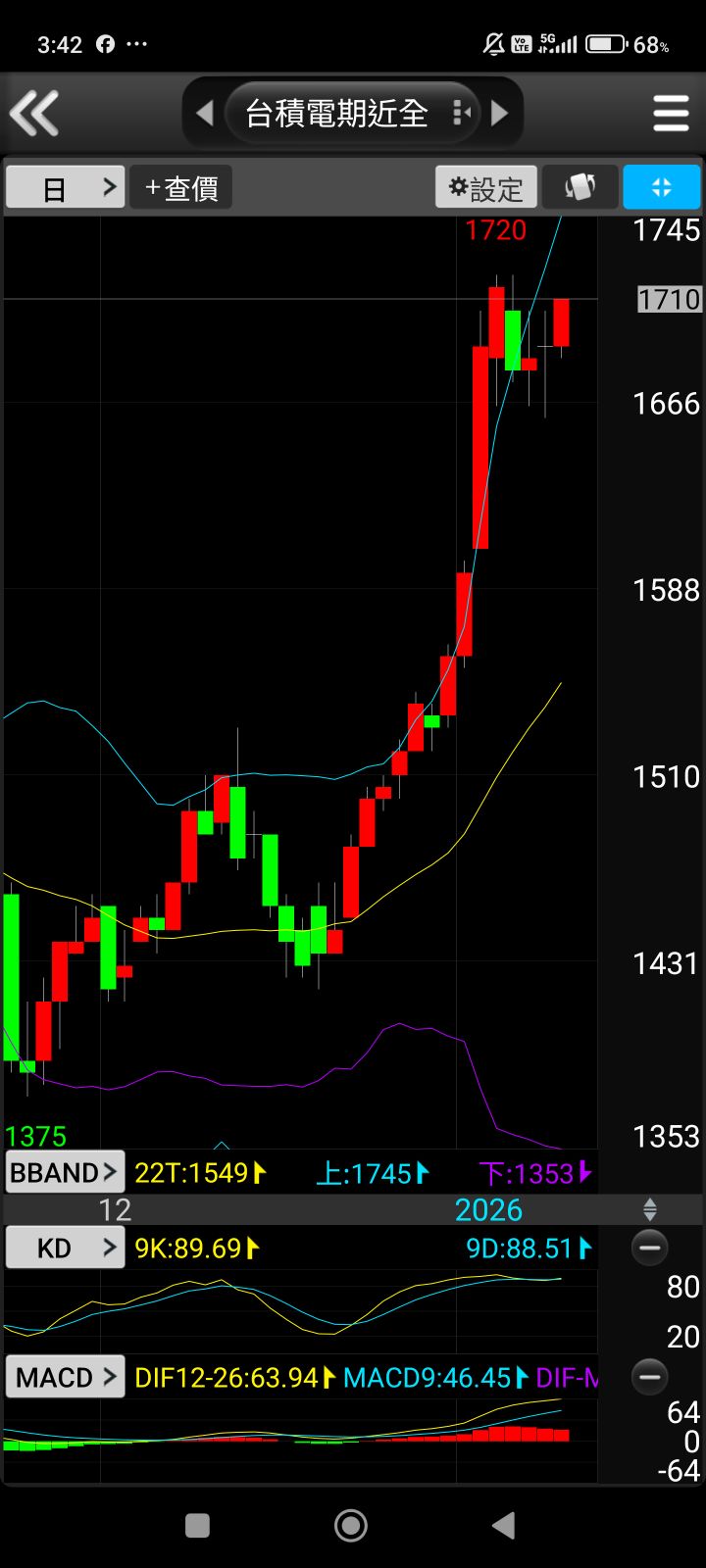Tap the up-down resize arrows by 2026
Viewport: 706px width, 1568px height.
click(649, 1209)
